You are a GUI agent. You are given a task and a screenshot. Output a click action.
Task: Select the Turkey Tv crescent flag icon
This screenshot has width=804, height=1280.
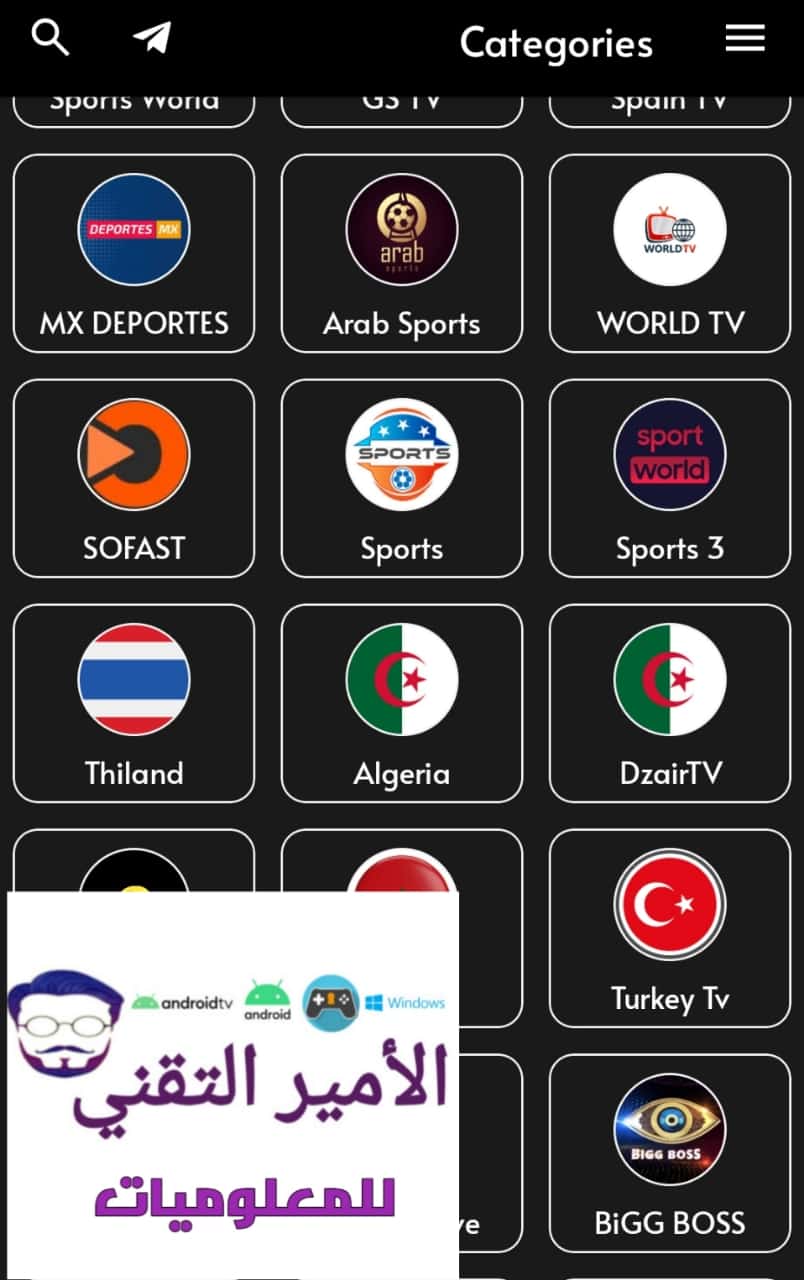(x=669, y=904)
